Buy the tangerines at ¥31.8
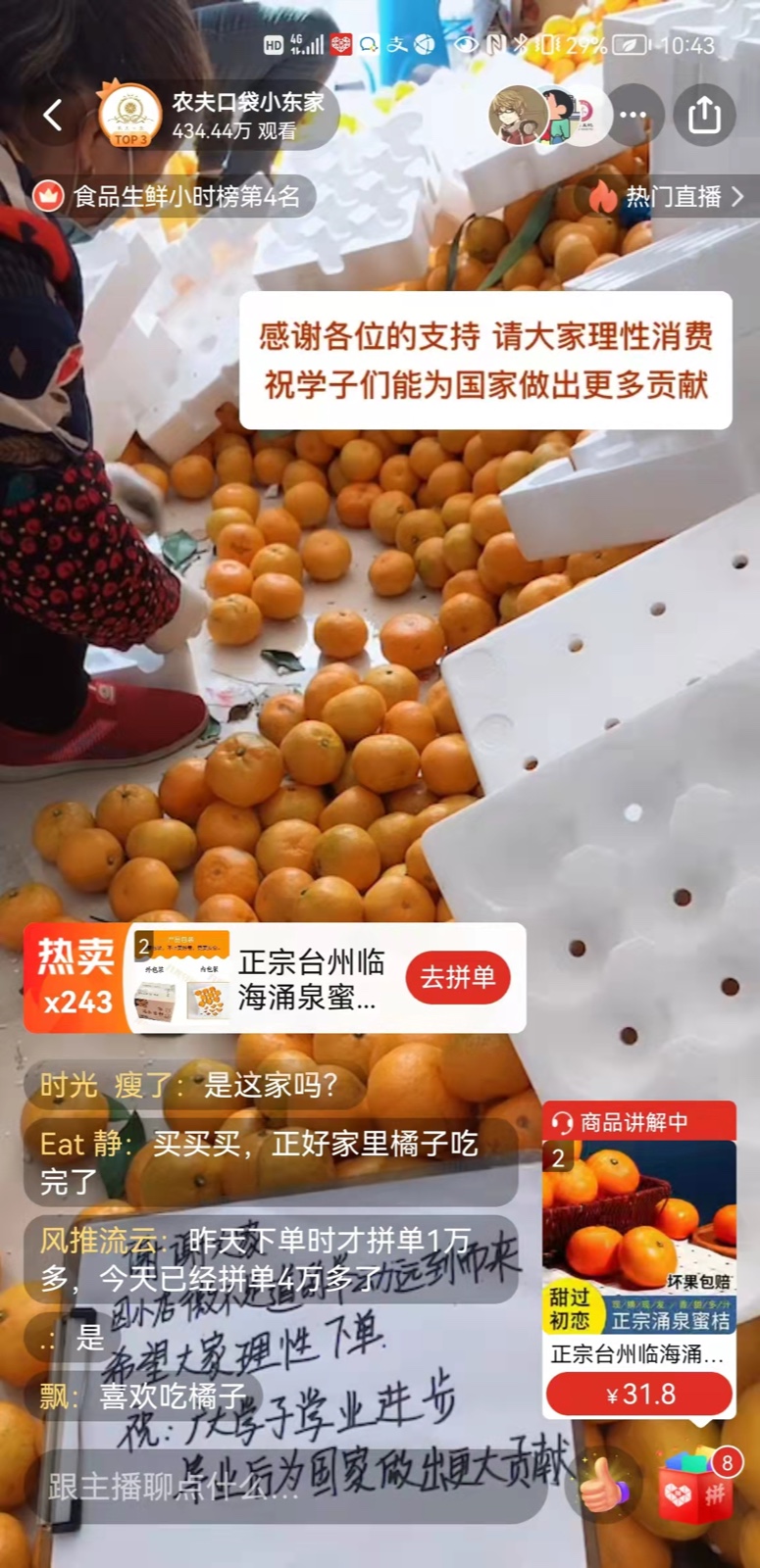 pyautogui.click(x=639, y=1393)
